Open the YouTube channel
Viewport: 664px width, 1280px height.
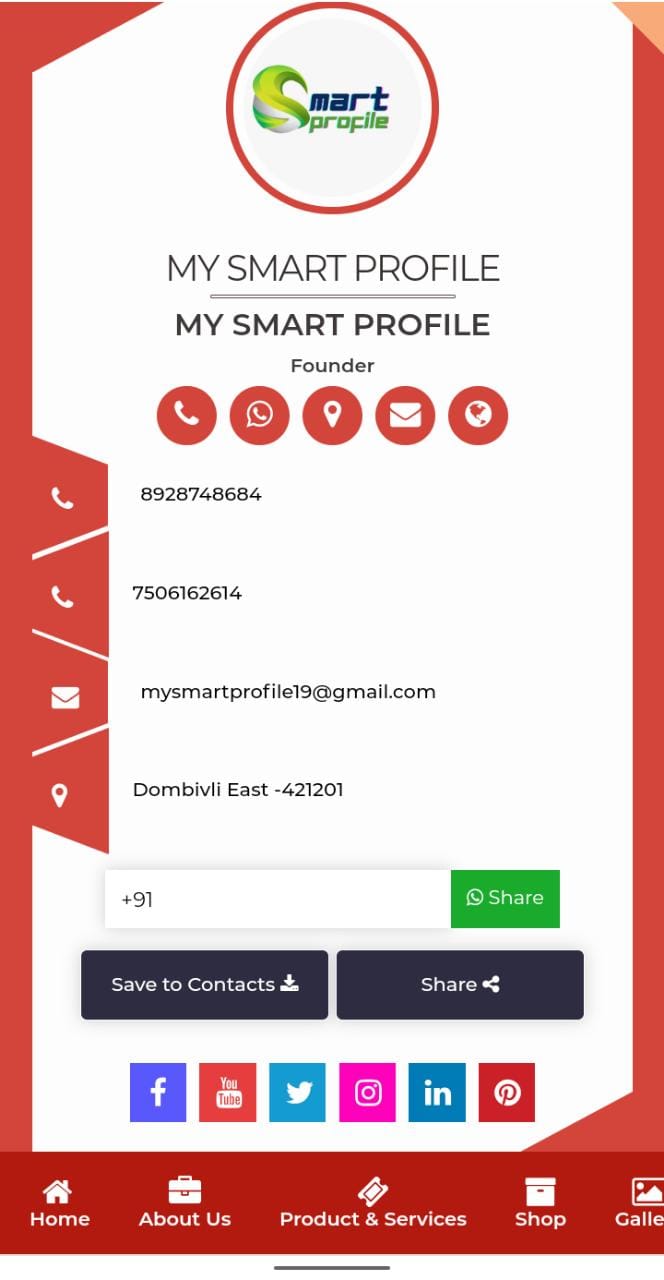point(228,1092)
